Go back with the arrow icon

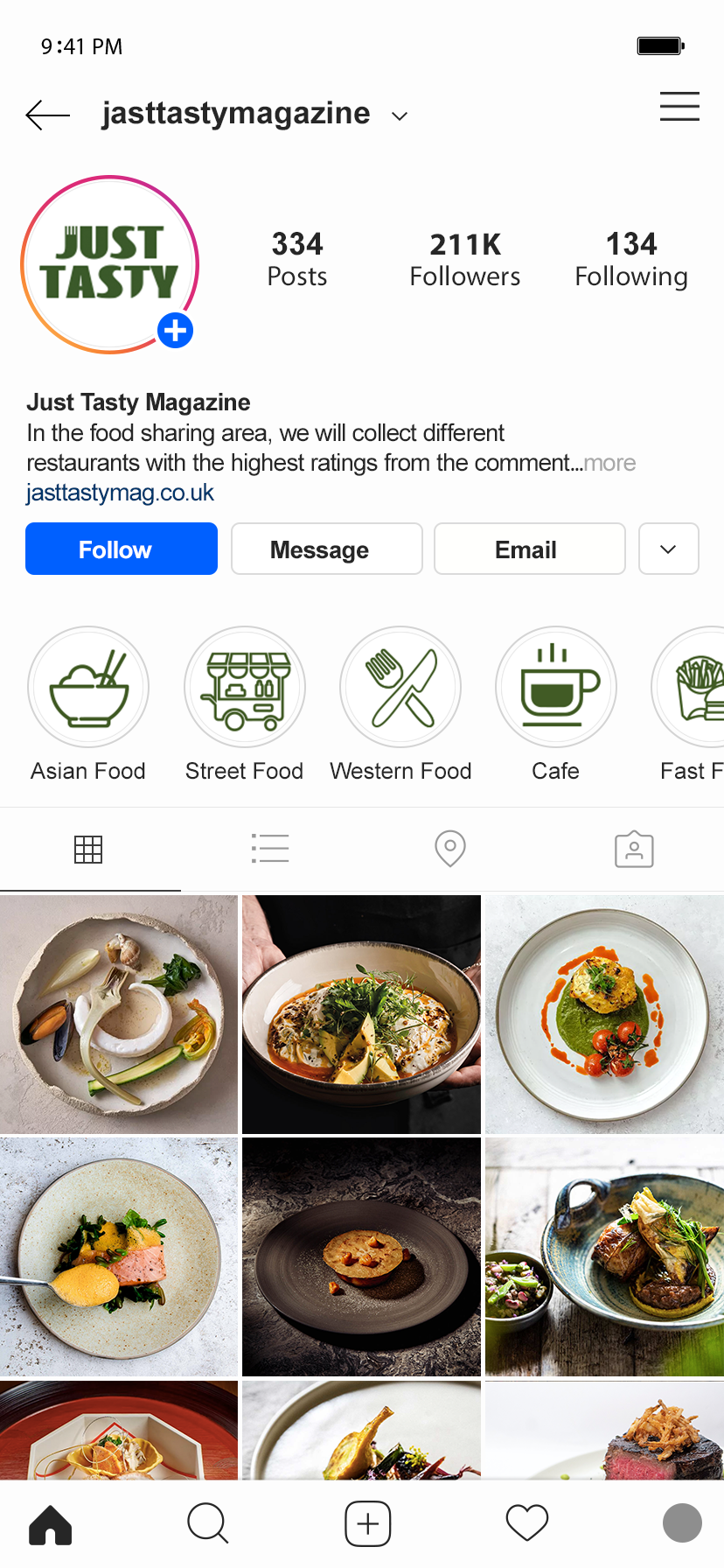click(47, 115)
